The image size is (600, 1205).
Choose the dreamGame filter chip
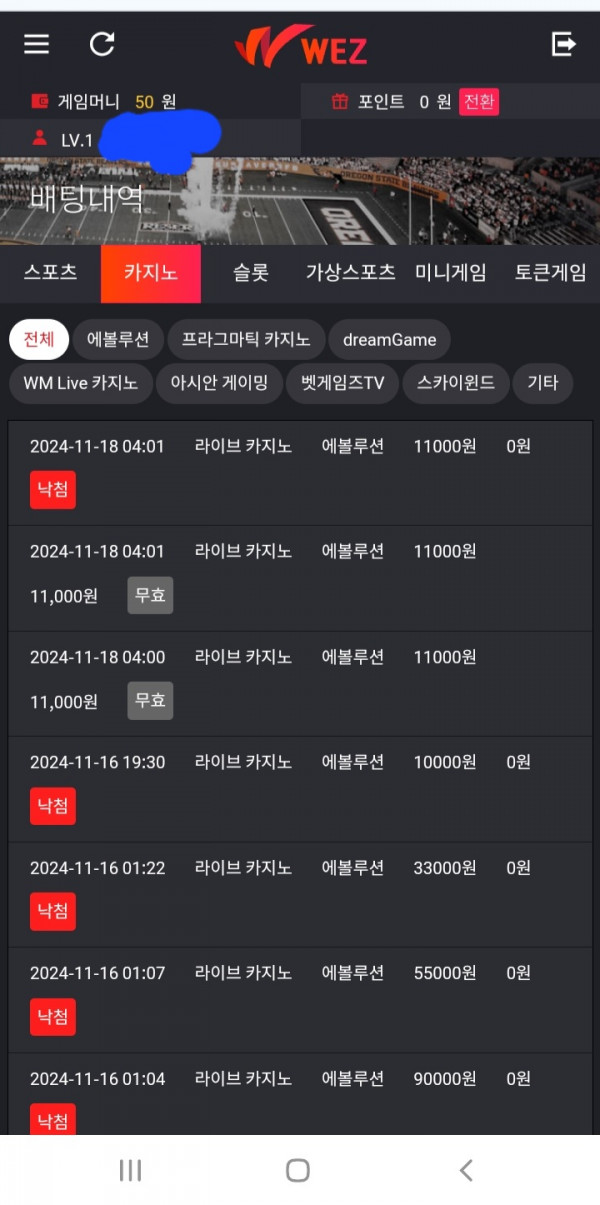tap(390, 340)
